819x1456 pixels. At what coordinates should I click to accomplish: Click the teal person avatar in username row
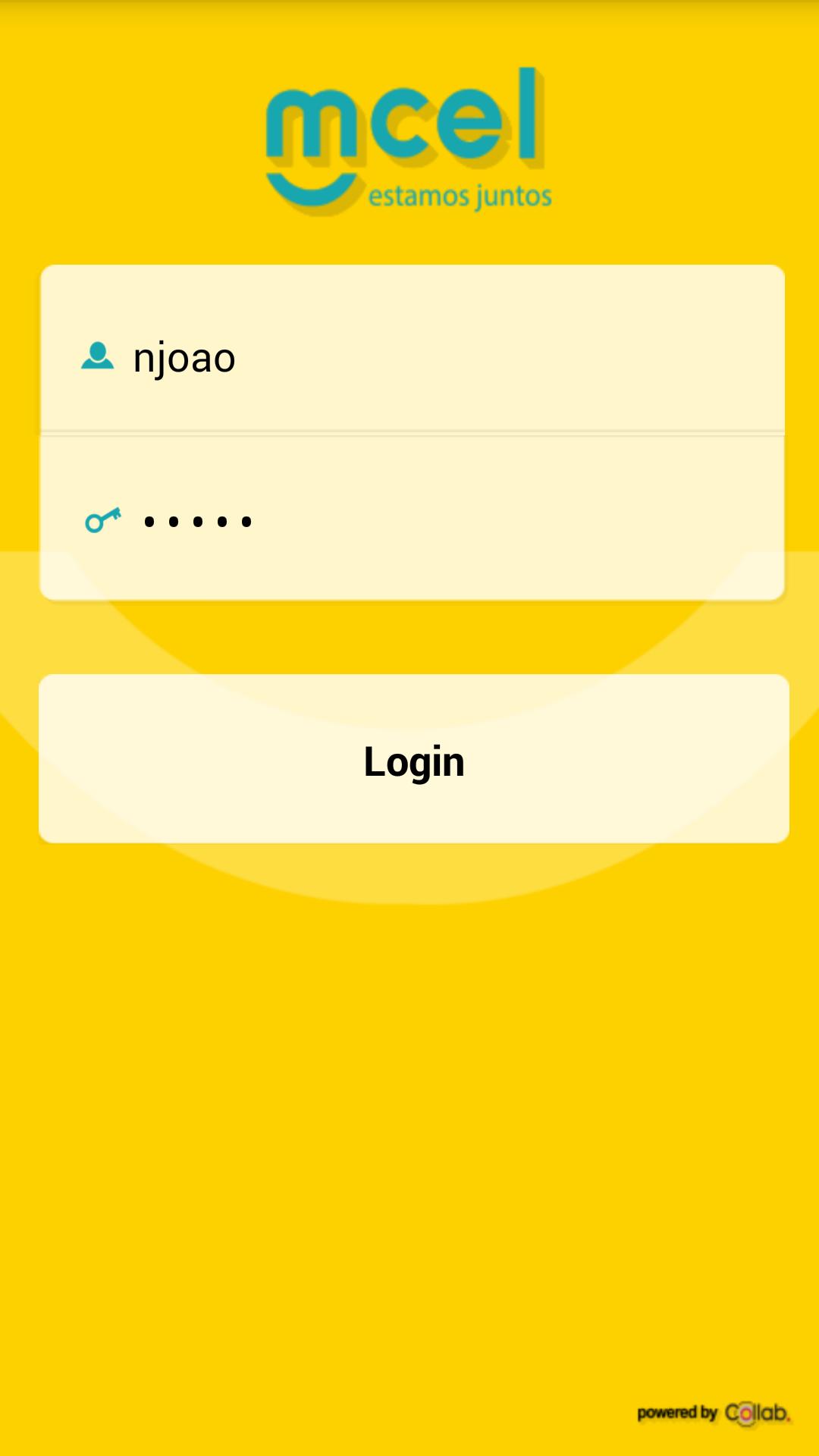click(98, 356)
